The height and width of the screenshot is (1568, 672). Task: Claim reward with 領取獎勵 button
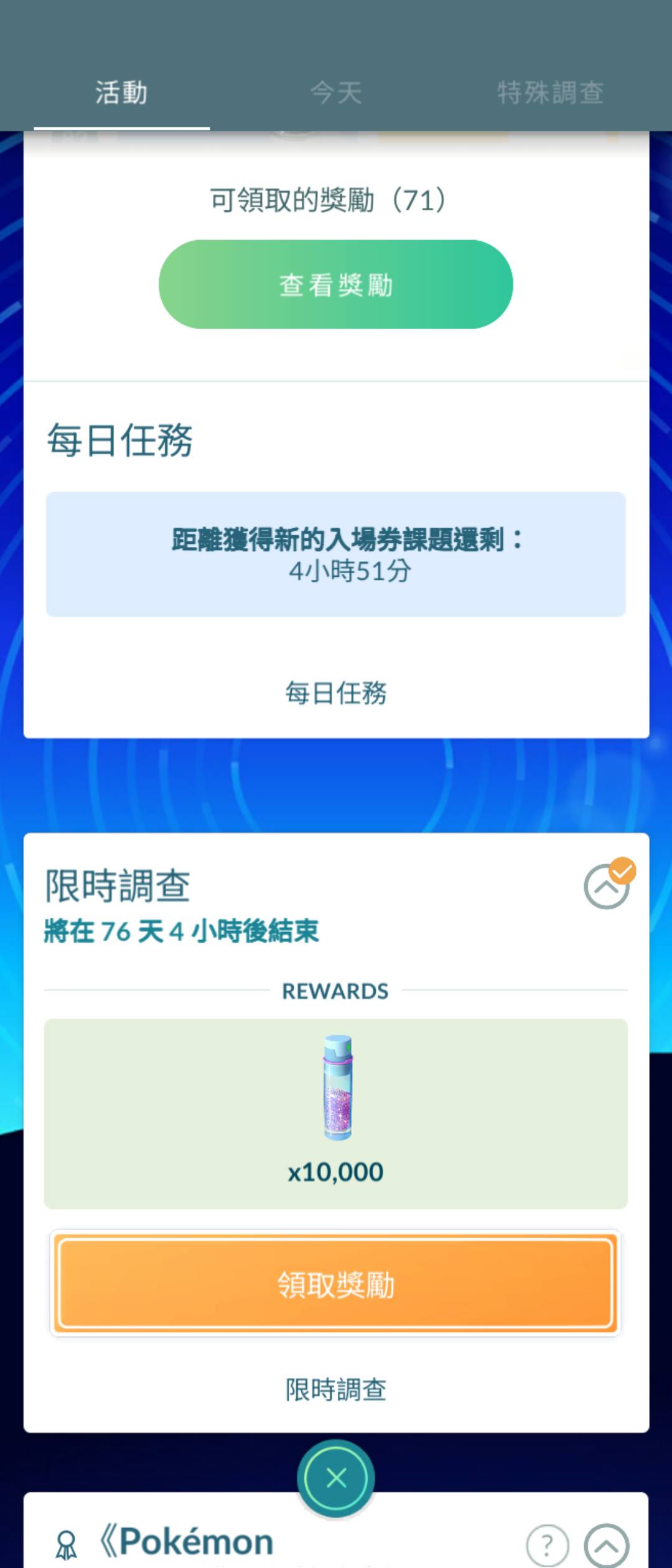click(336, 1284)
